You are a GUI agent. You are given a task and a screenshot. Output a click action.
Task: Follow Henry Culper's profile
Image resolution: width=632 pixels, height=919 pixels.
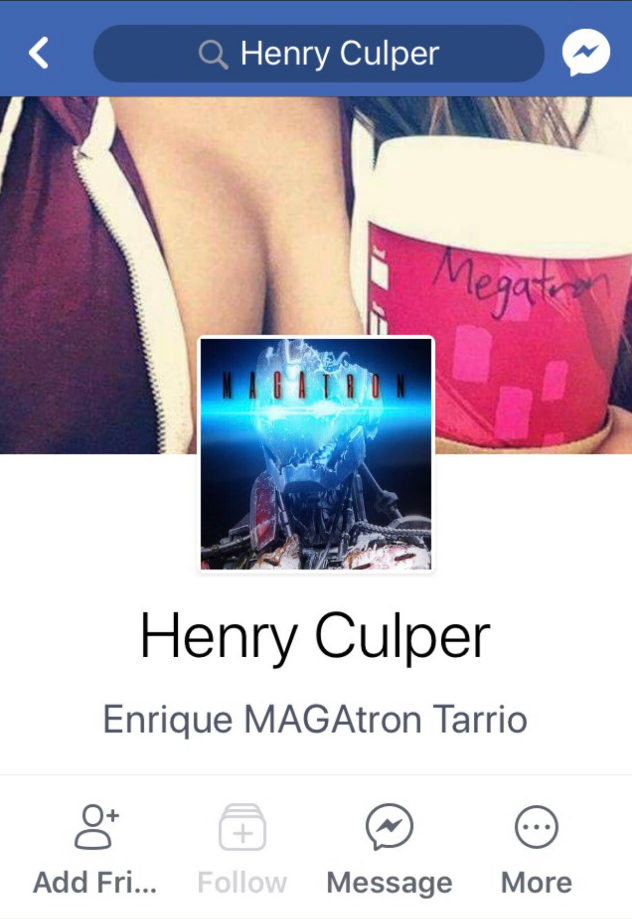coord(242,849)
